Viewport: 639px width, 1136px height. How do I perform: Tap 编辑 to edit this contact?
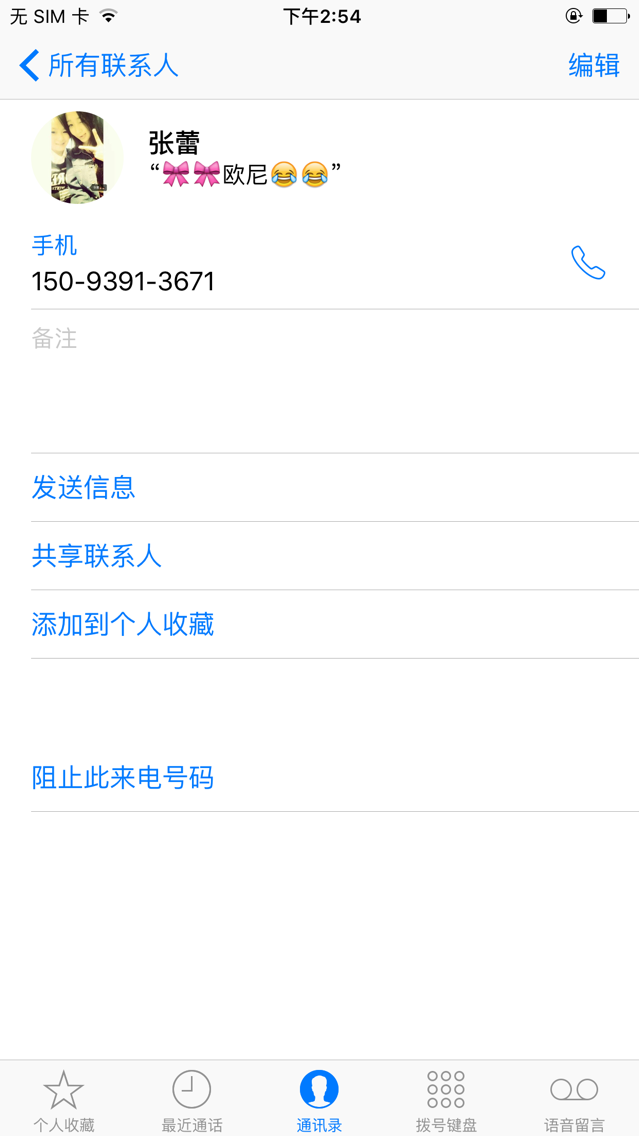pyautogui.click(x=594, y=65)
